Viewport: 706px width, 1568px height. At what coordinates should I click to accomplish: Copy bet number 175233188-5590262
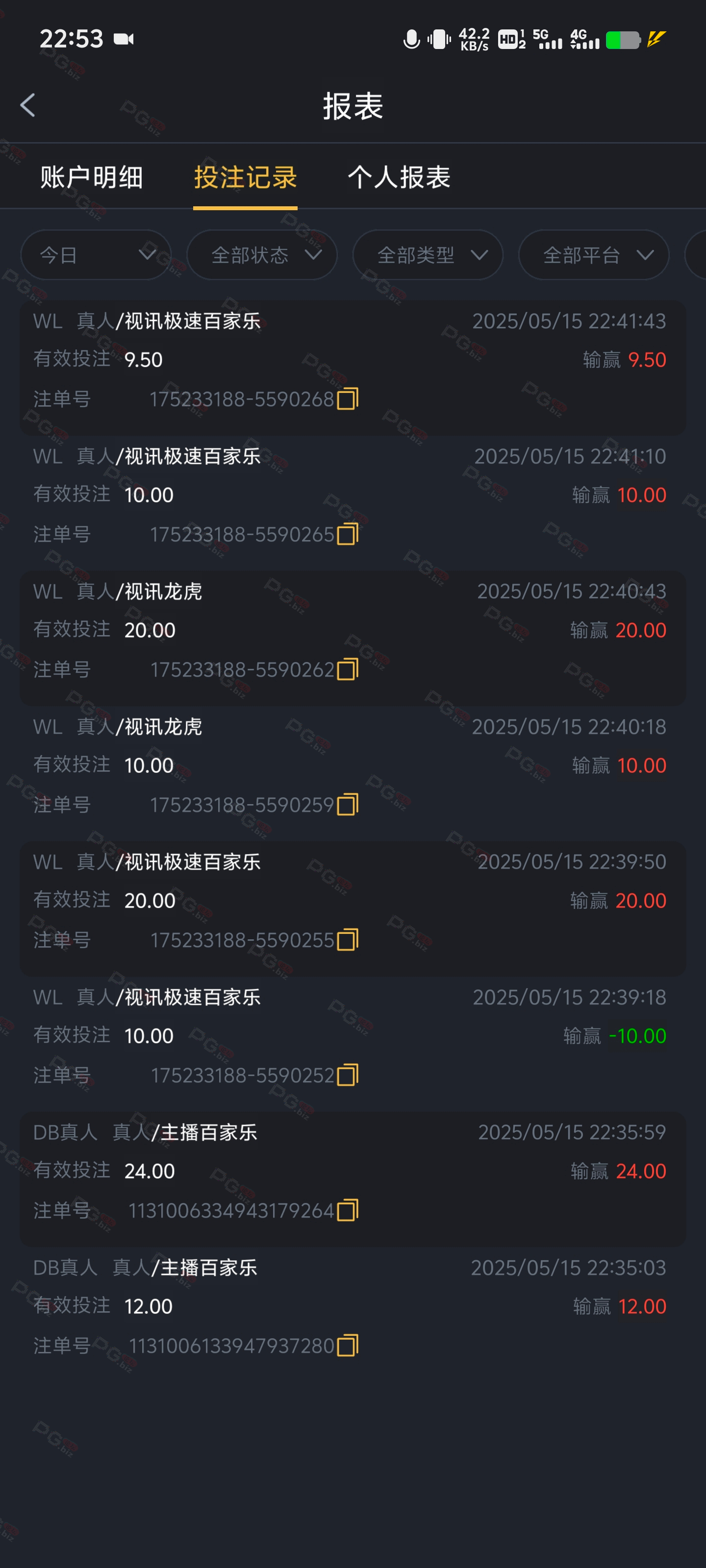click(x=348, y=669)
